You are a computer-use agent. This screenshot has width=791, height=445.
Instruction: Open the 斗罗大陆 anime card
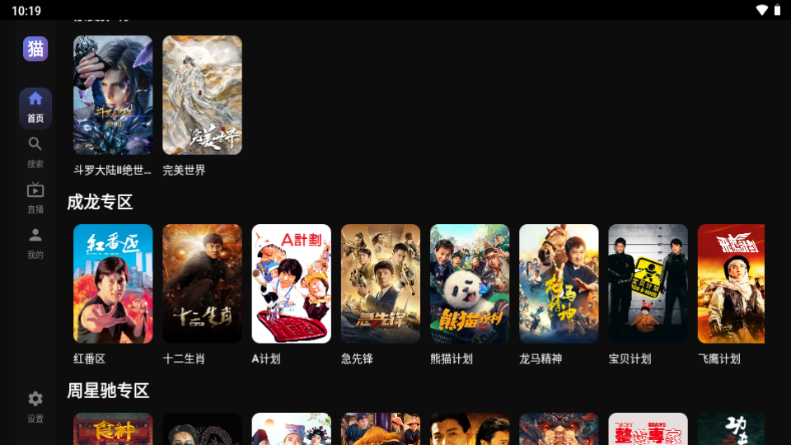pos(113,96)
